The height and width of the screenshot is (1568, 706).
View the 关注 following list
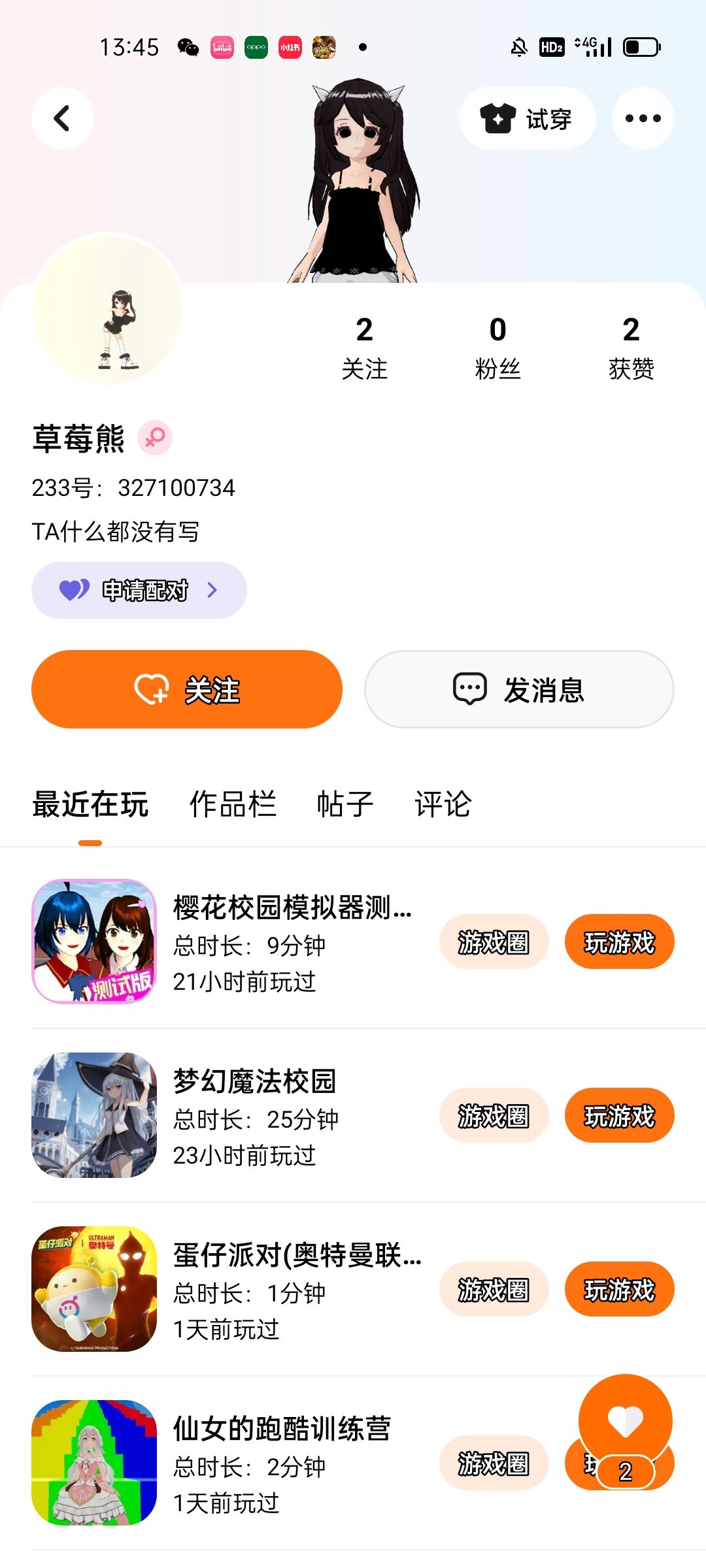tap(364, 348)
